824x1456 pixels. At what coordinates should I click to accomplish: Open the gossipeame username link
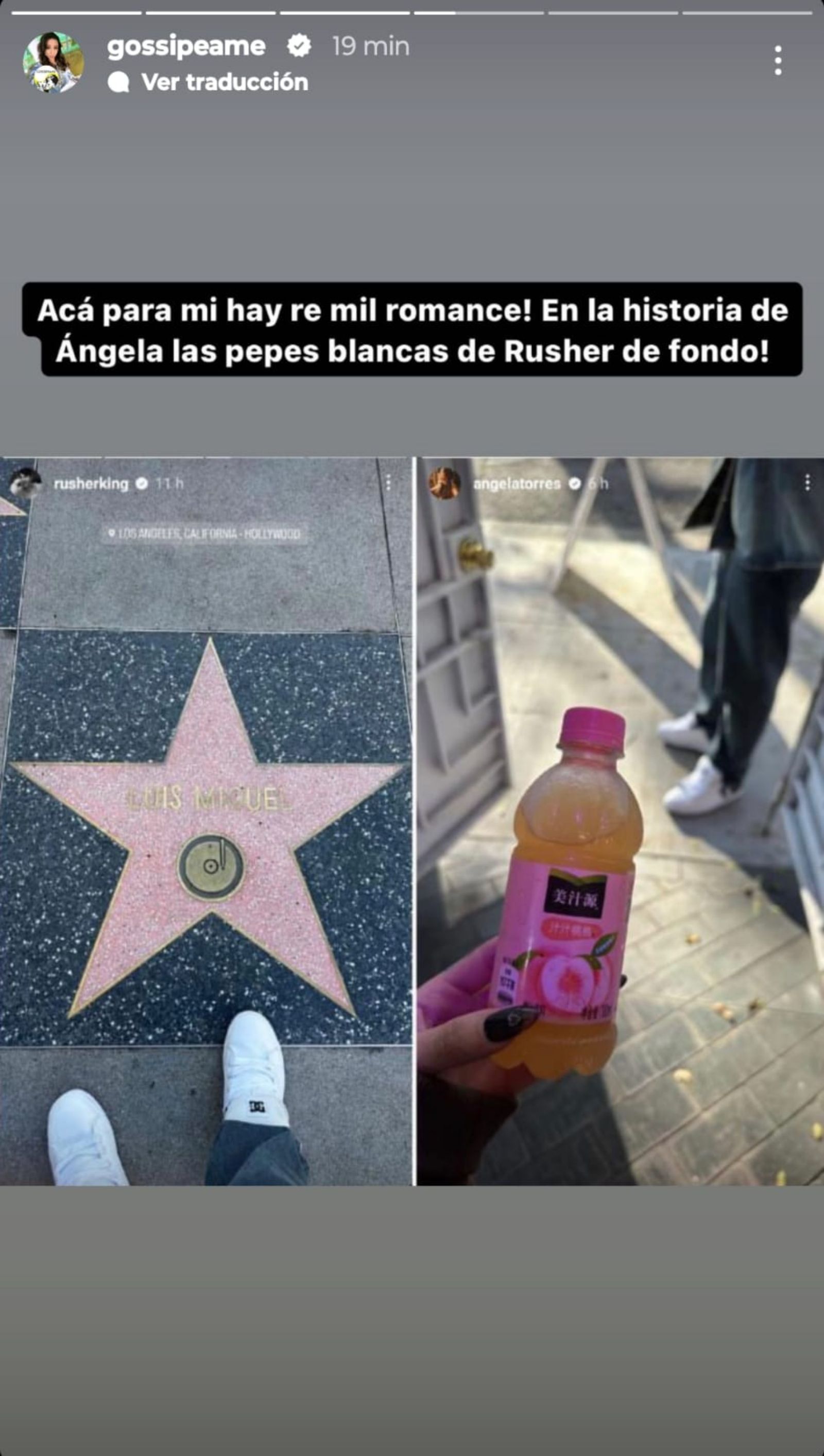click(x=185, y=46)
